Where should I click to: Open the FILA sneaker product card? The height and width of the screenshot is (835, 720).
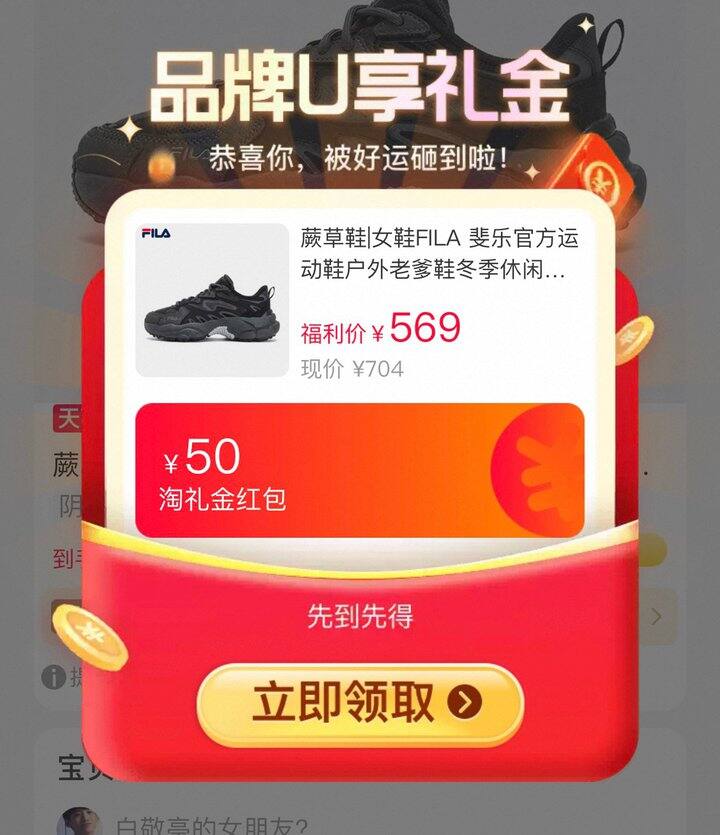[x=360, y=299]
